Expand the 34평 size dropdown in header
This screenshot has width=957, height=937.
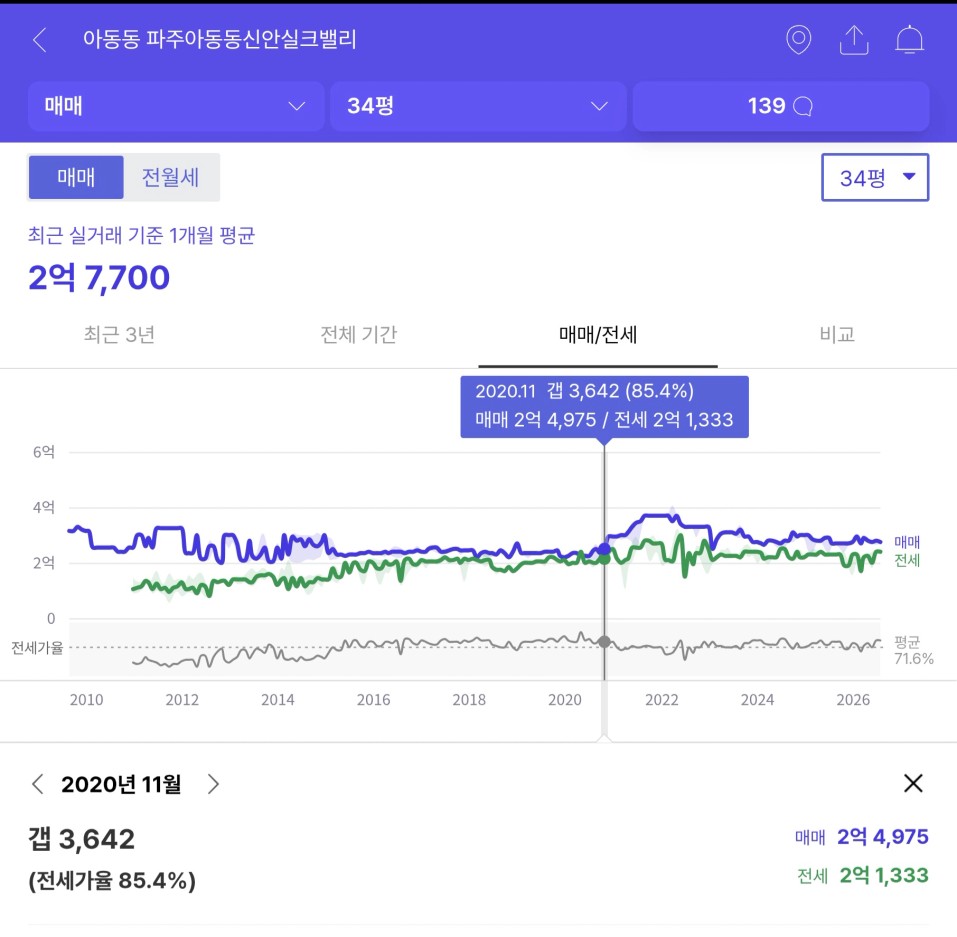coord(478,106)
